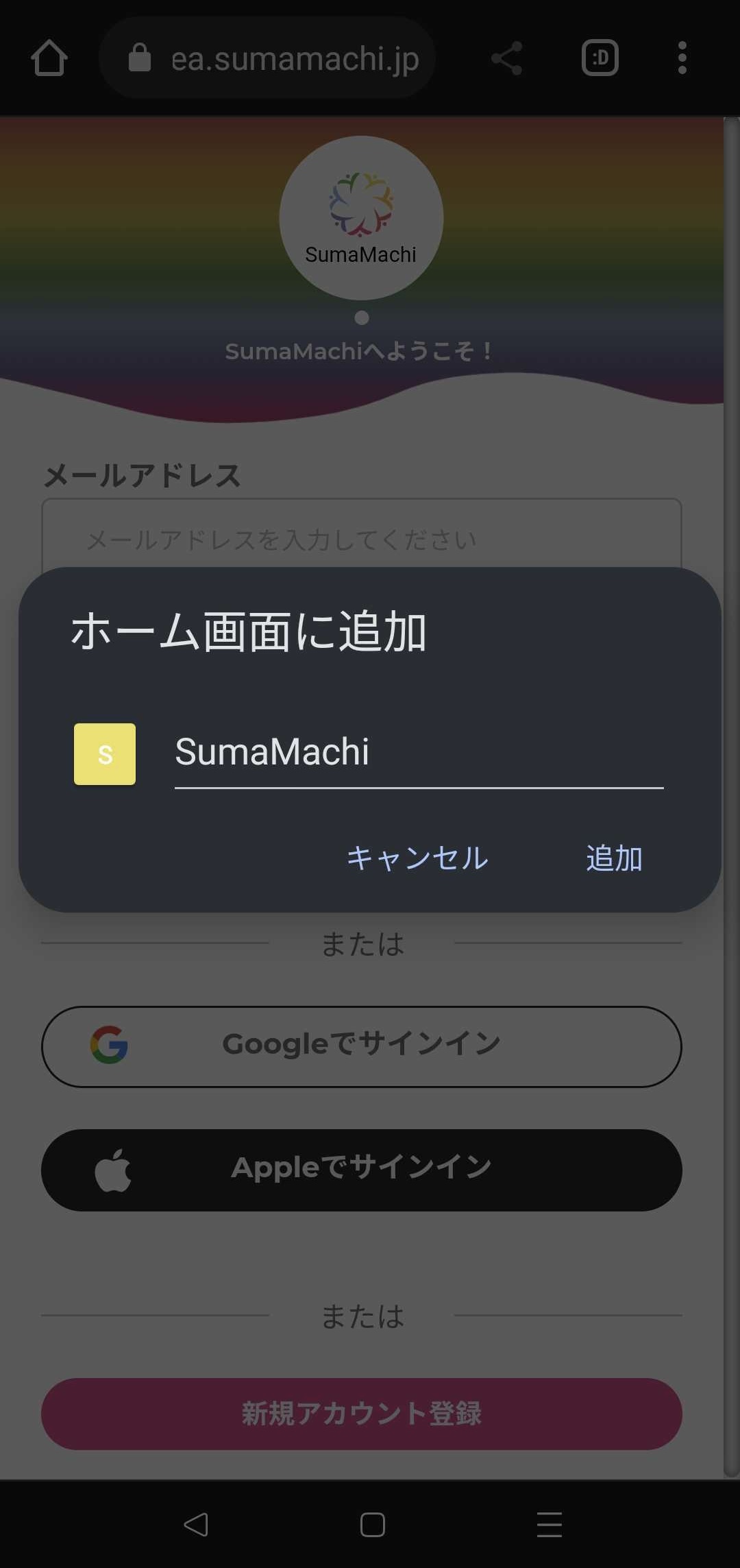740x1568 pixels.
Task: Edit the SumaMachi shortcut name field
Action: click(419, 753)
